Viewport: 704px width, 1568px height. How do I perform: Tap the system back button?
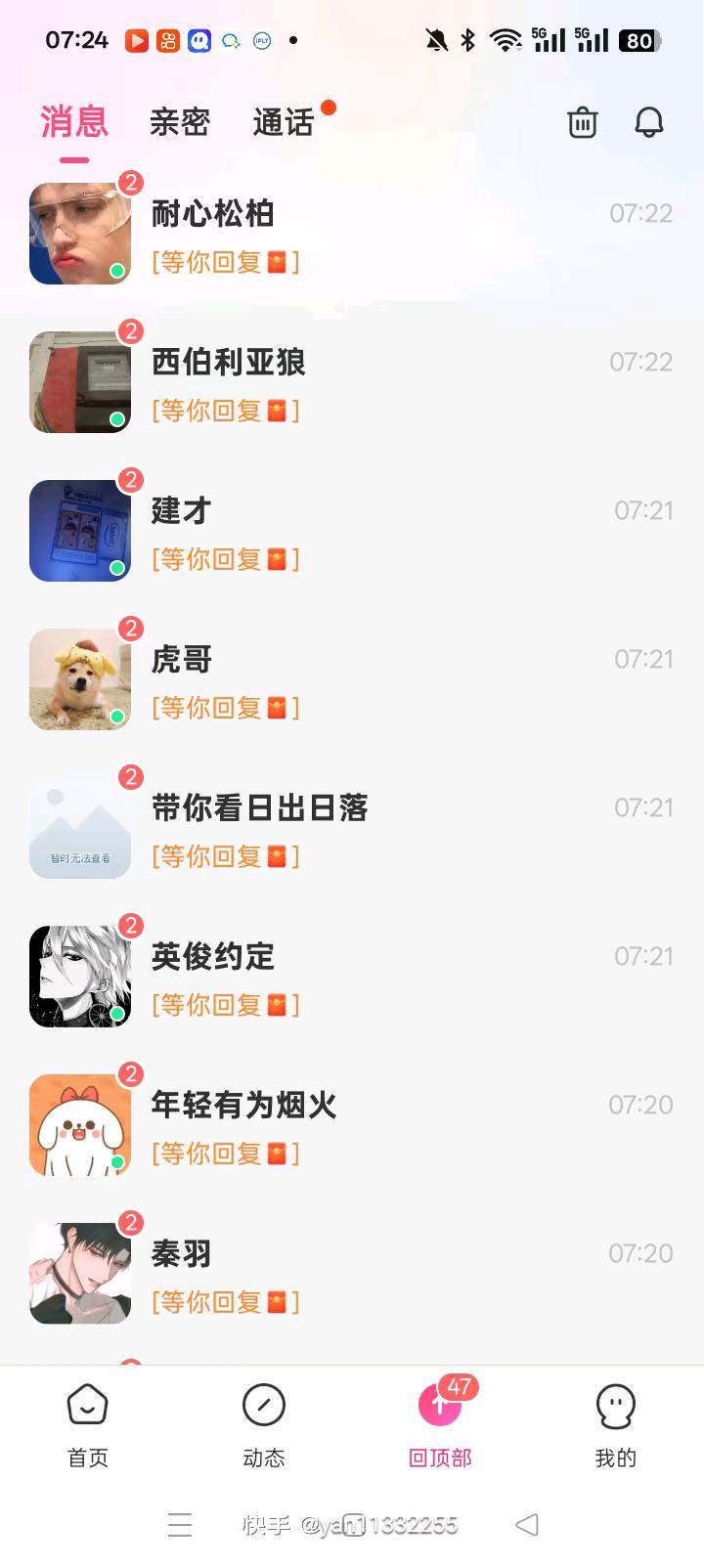point(527,1524)
